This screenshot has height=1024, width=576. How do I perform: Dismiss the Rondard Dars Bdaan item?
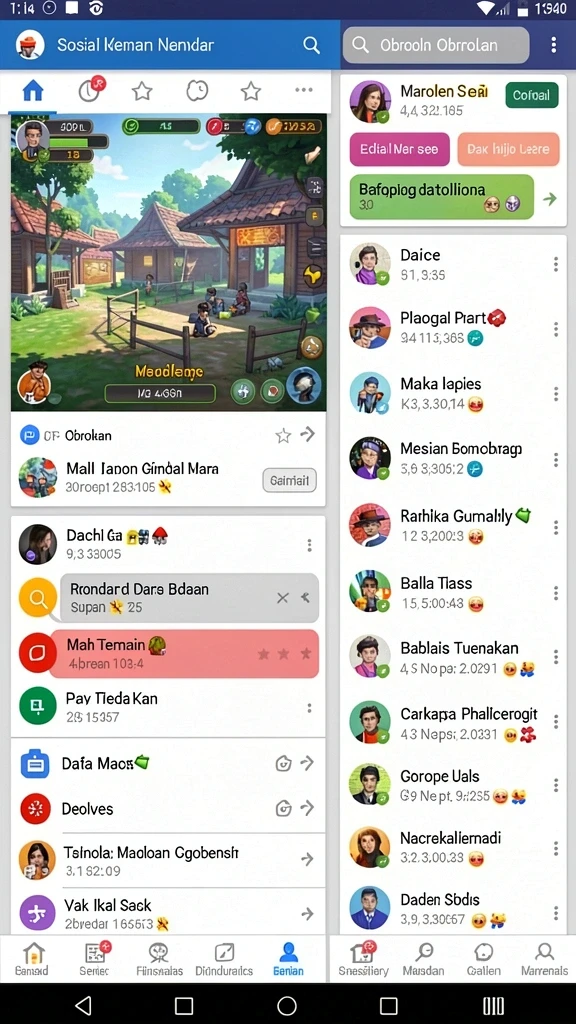pyautogui.click(x=282, y=598)
